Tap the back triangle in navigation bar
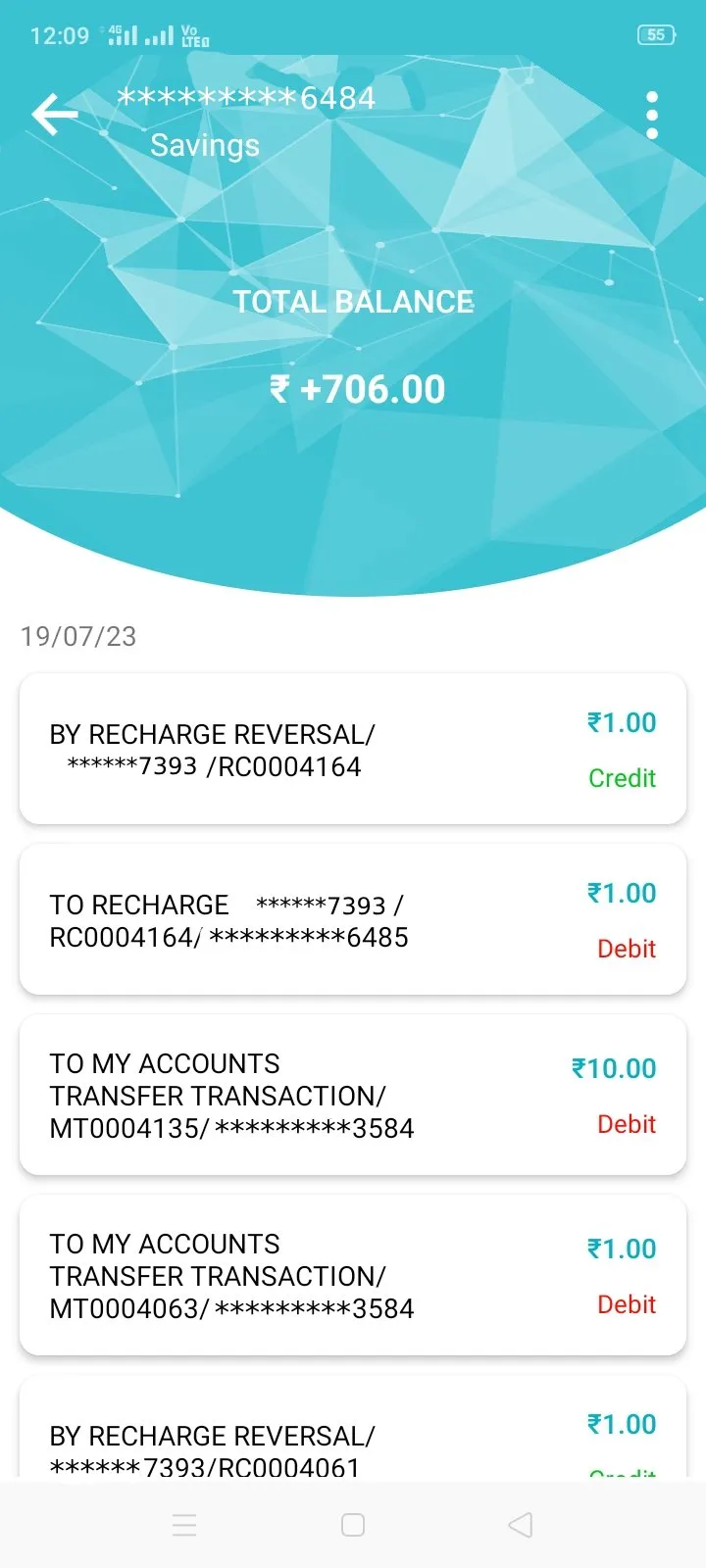The image size is (706, 1568). 520,1524
